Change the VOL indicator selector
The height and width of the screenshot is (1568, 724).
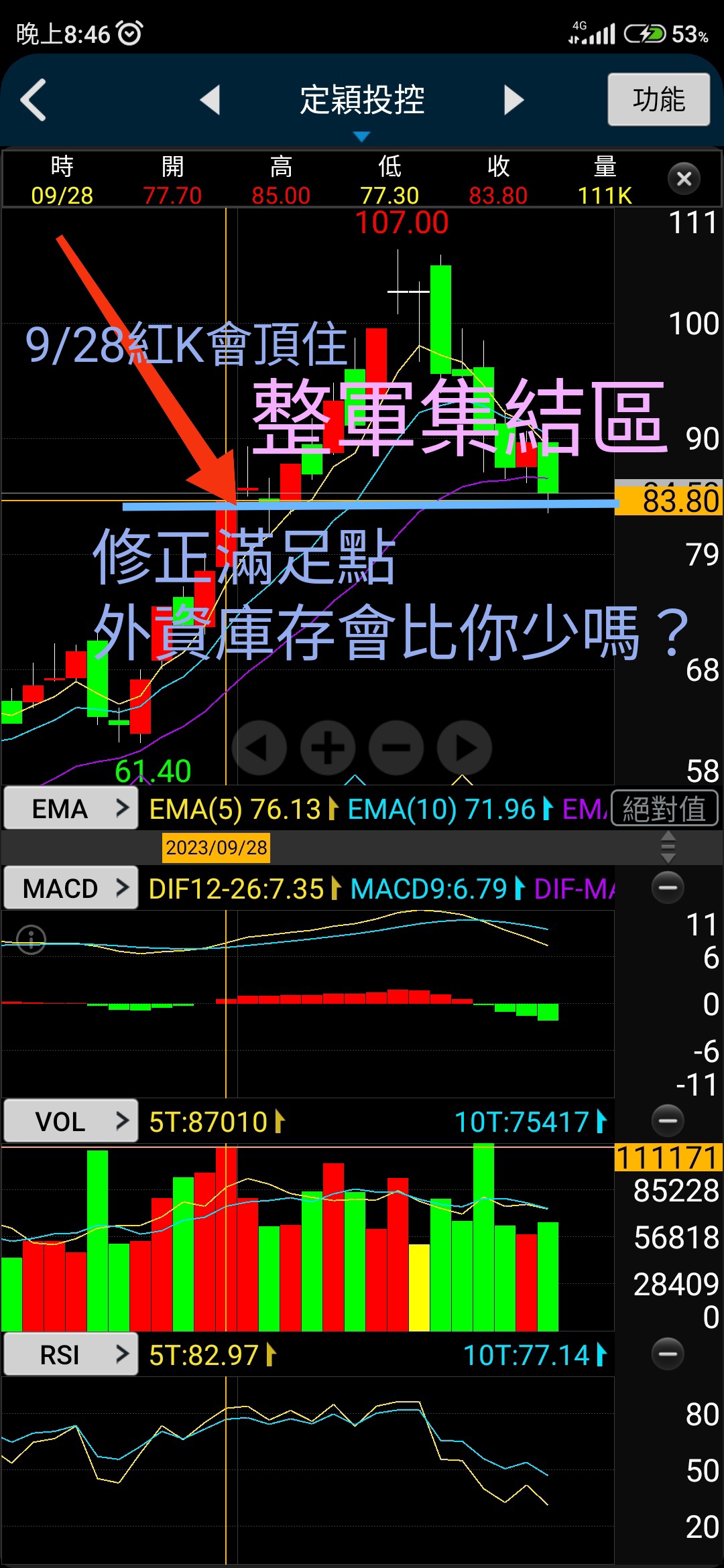[71, 1121]
